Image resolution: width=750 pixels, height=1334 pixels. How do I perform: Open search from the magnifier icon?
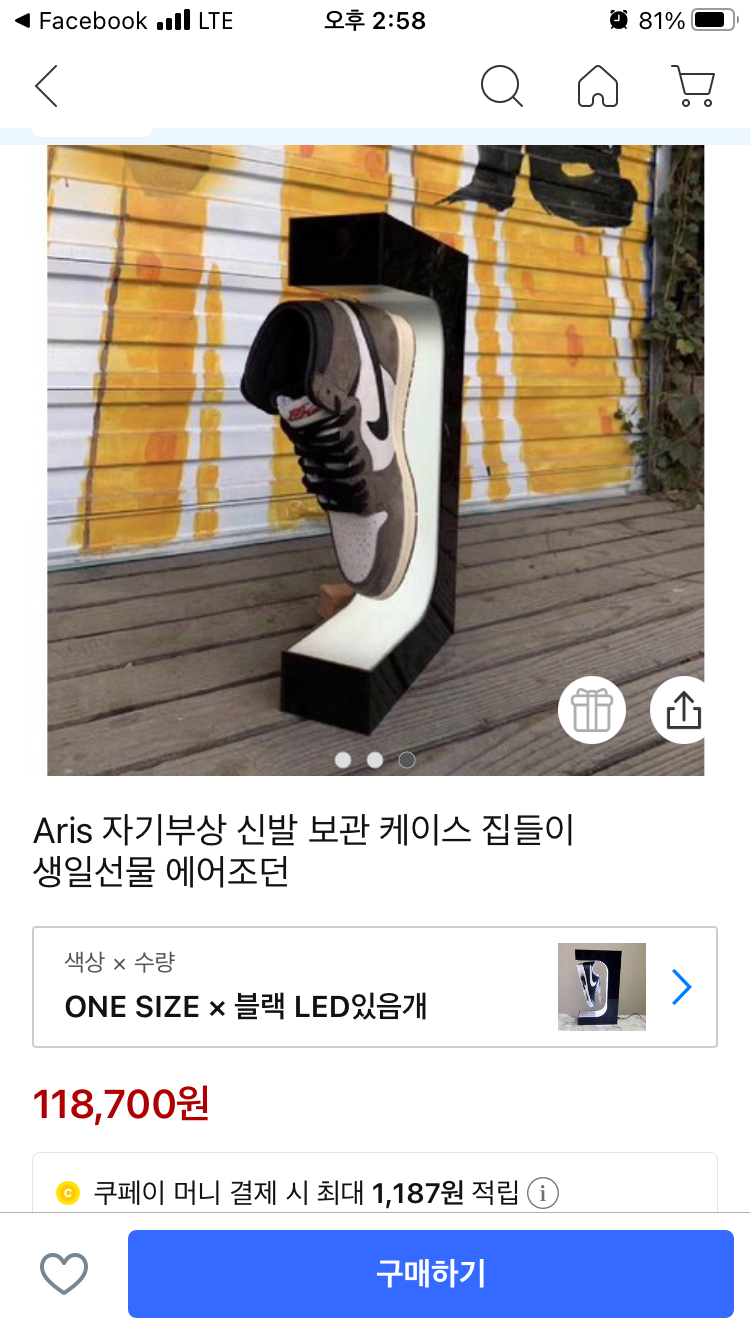pos(501,86)
